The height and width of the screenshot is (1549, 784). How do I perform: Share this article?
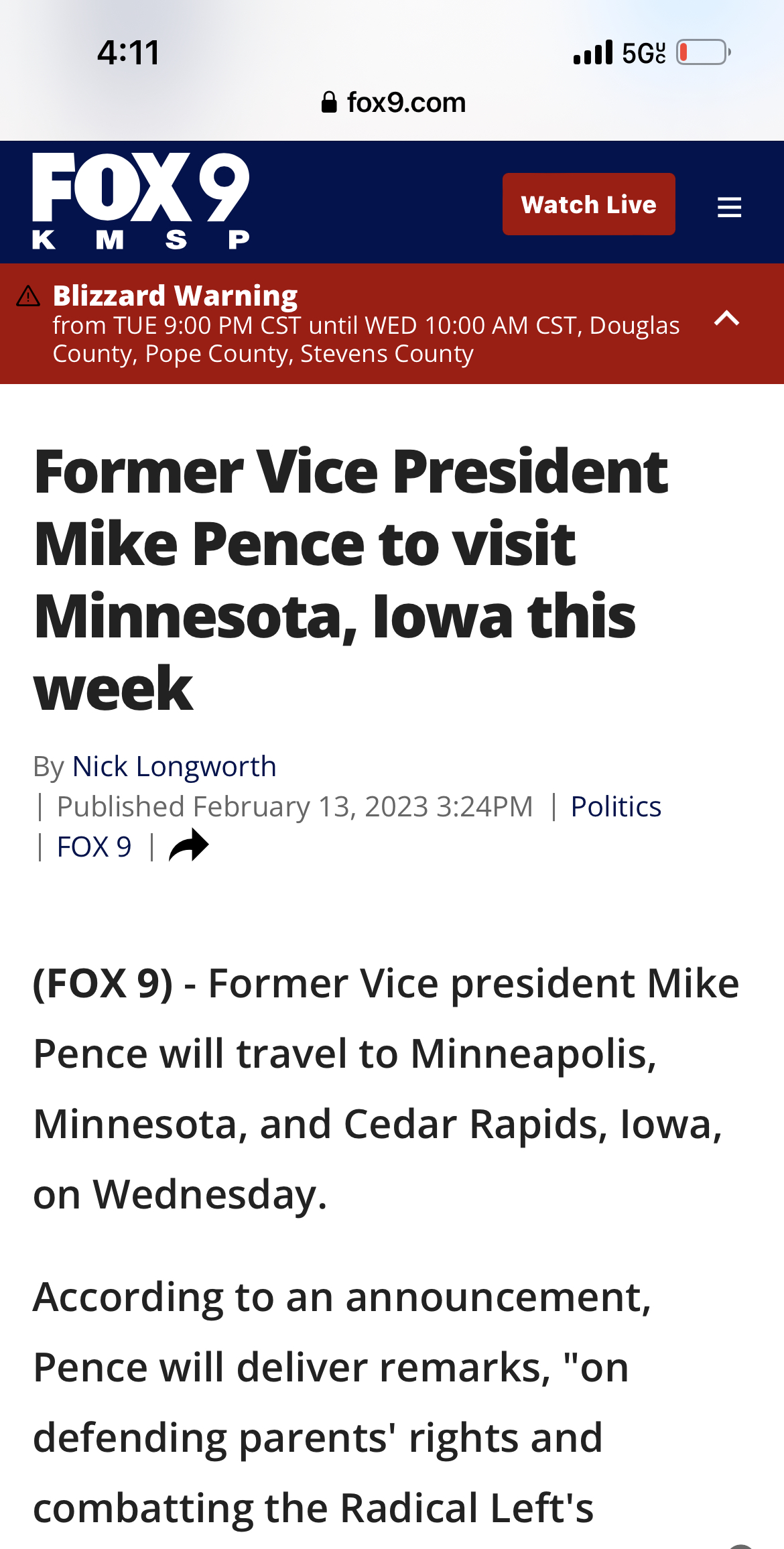tap(189, 846)
